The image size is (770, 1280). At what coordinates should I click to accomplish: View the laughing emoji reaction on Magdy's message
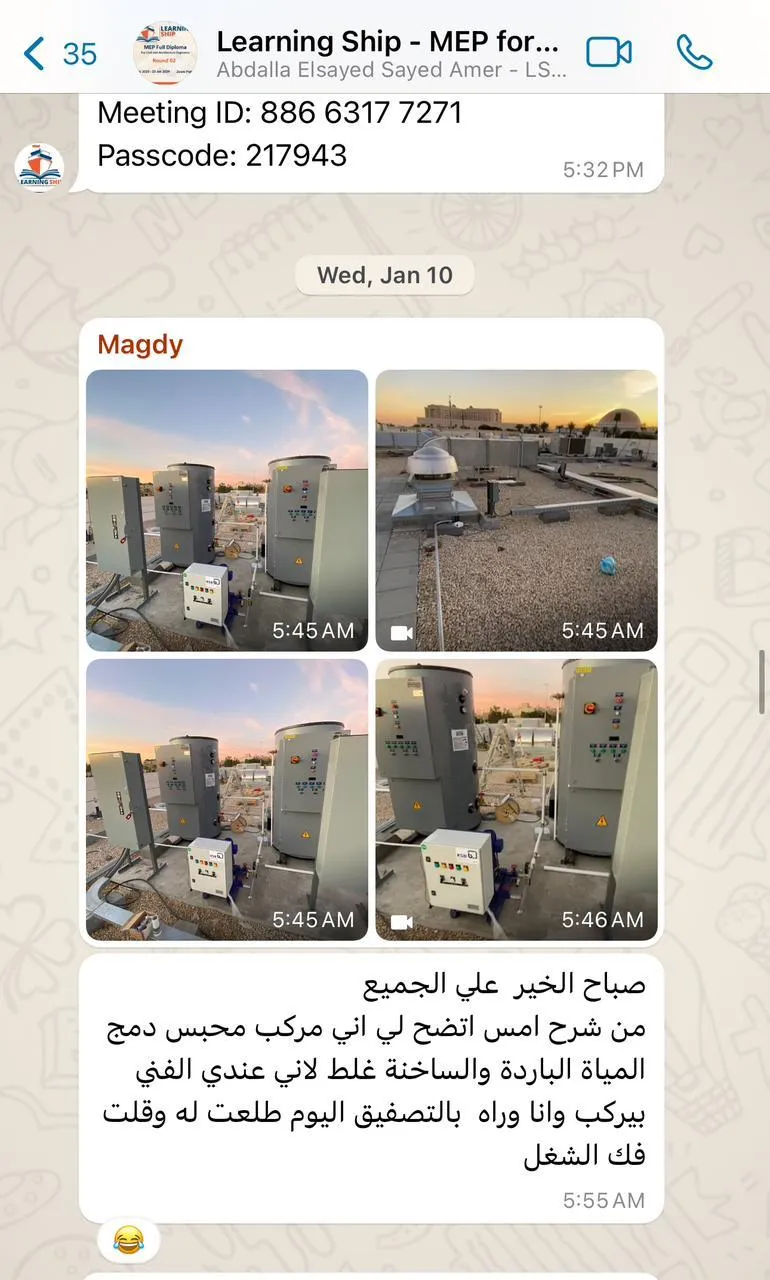(x=128, y=1241)
